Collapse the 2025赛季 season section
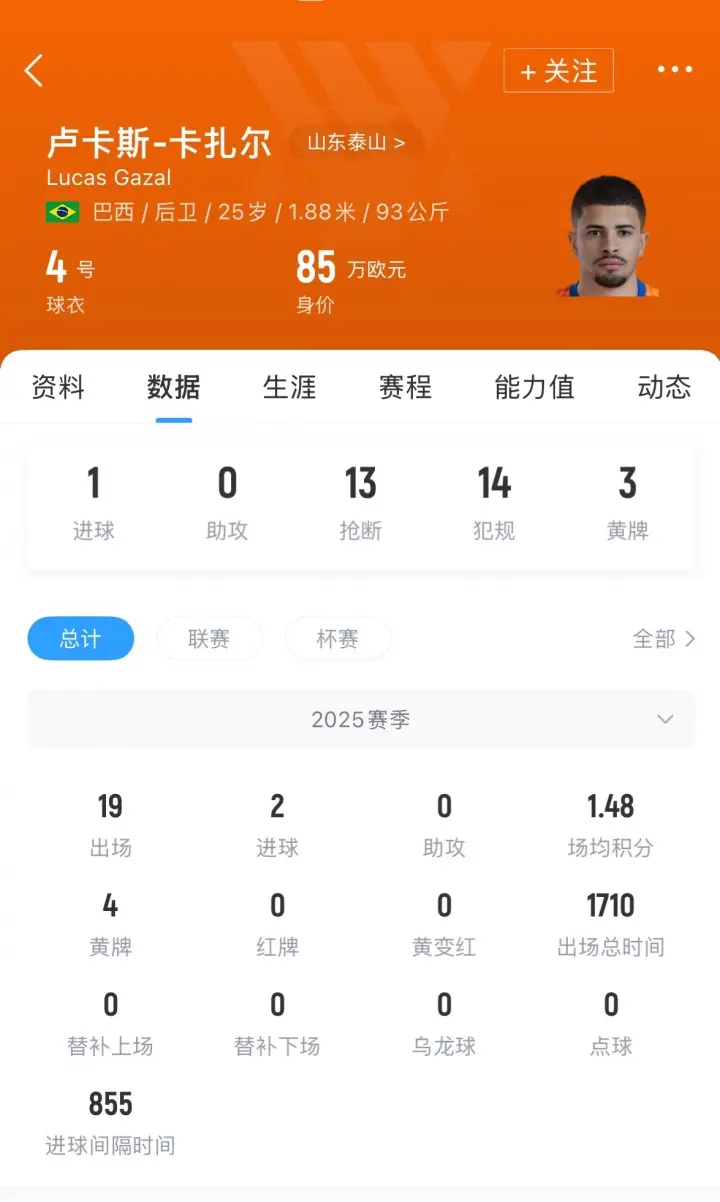Viewport: 720px width, 1202px height. click(x=360, y=719)
